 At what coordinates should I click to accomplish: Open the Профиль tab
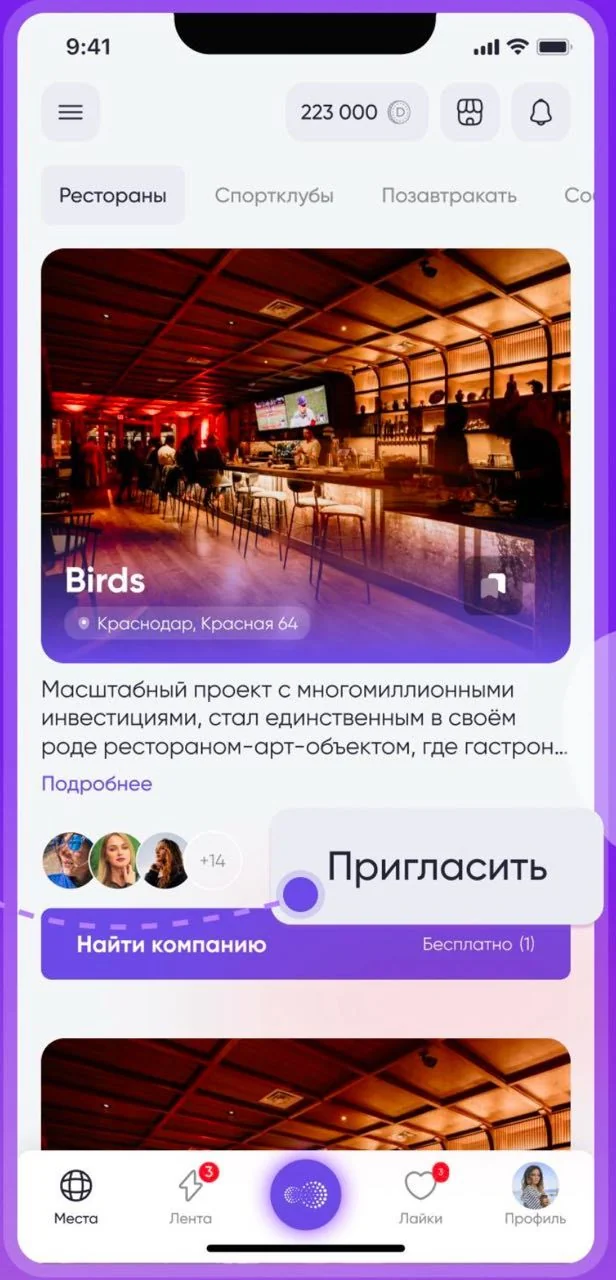[x=535, y=1195]
